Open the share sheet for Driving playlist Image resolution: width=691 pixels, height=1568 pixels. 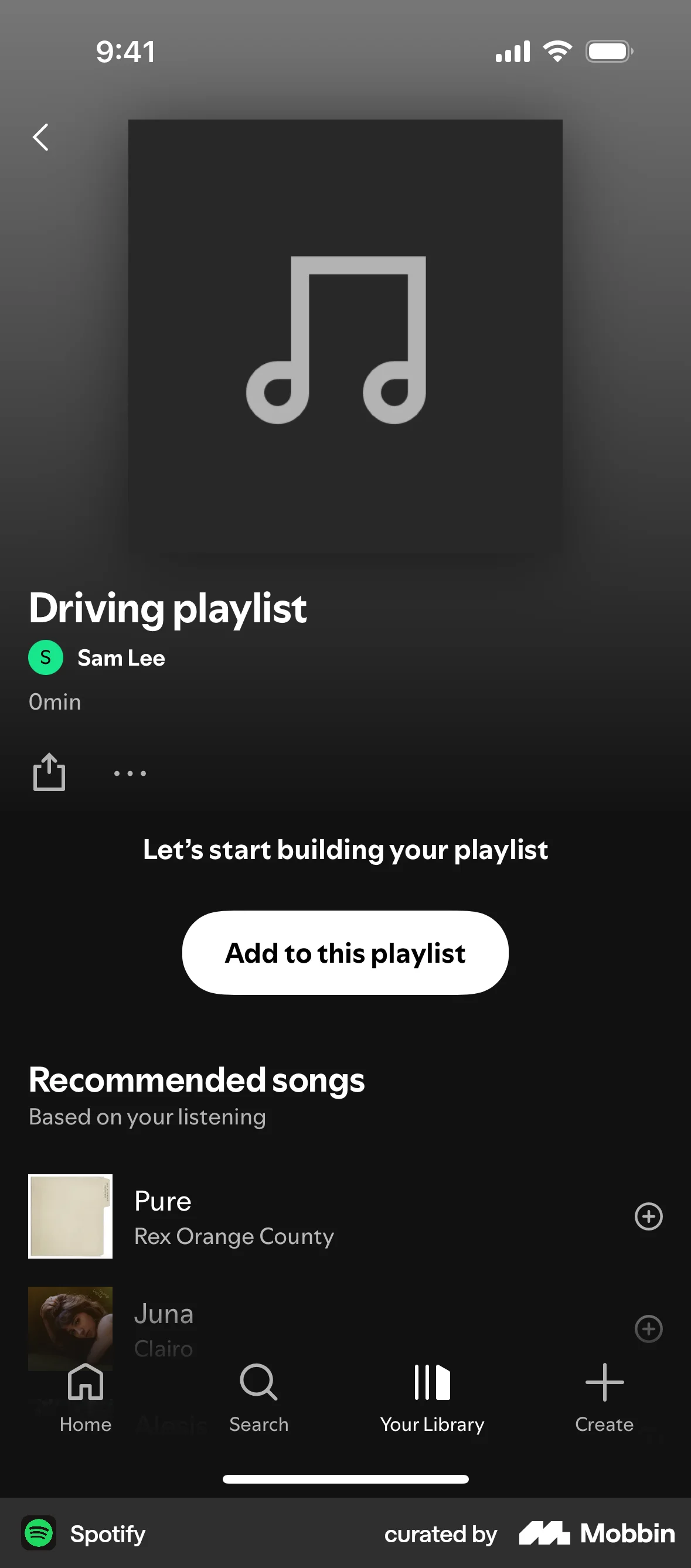[48, 772]
